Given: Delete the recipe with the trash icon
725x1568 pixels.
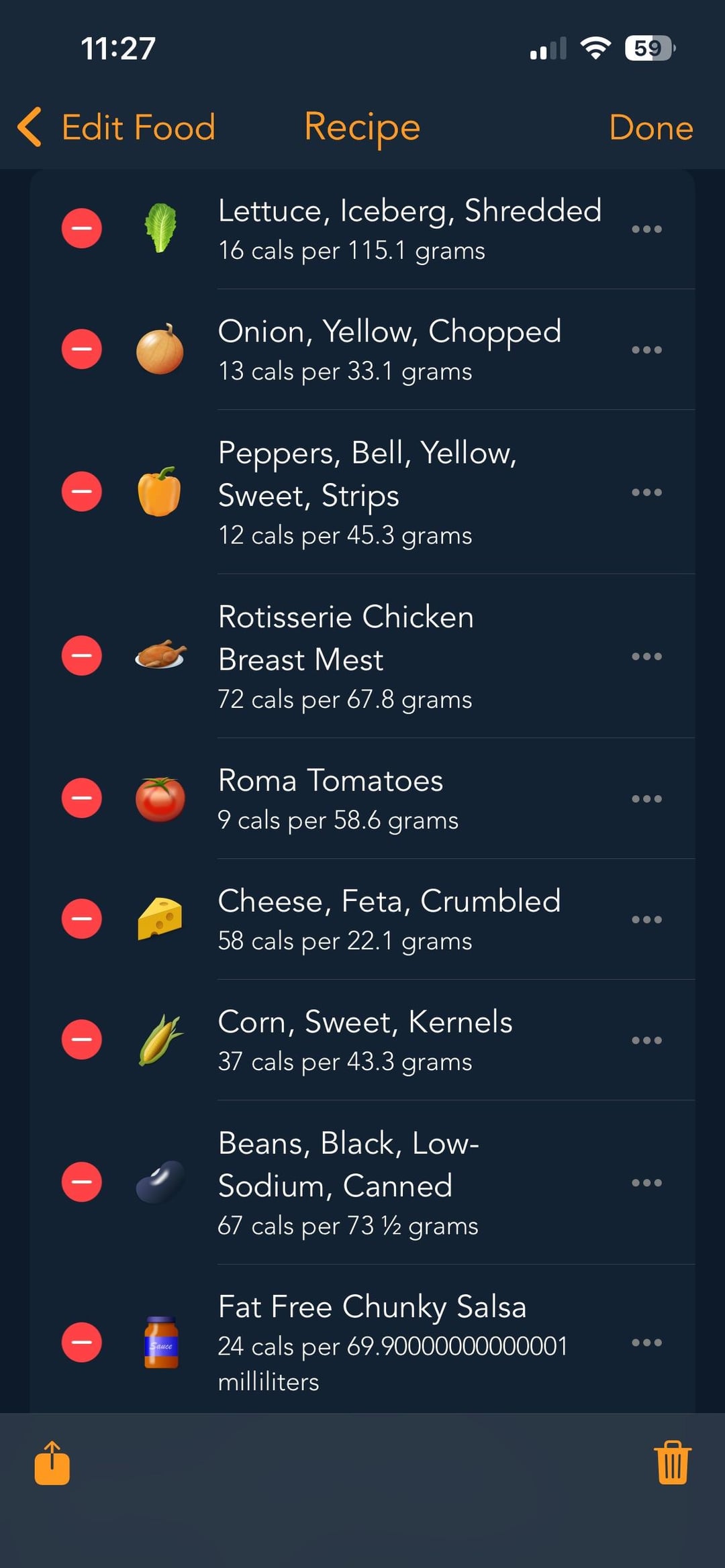Looking at the screenshot, I should point(673,1463).
